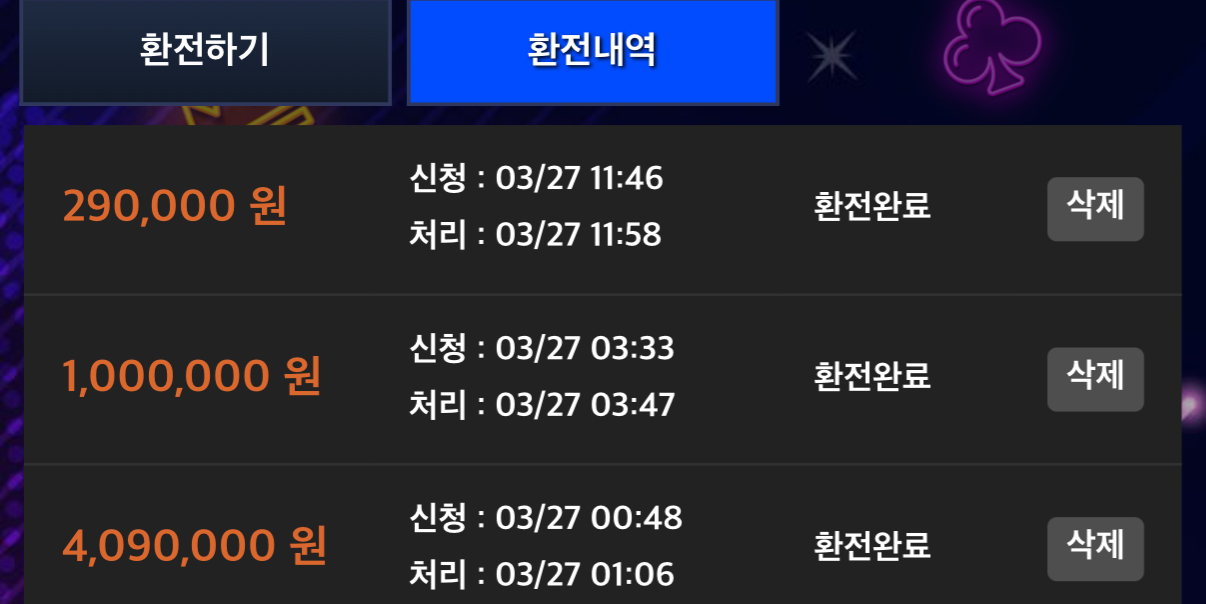Delete the 1,000,000 원 exchange record

point(1095,378)
